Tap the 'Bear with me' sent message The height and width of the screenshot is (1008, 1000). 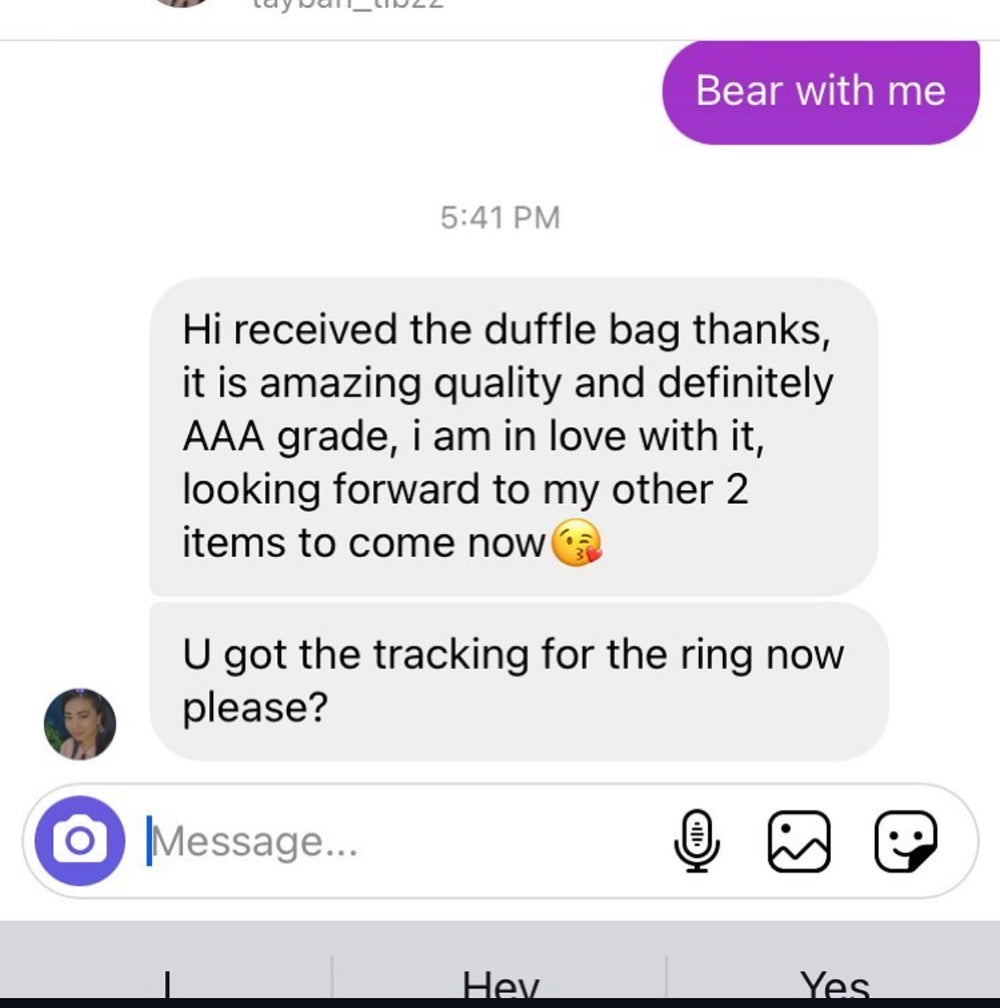click(821, 91)
